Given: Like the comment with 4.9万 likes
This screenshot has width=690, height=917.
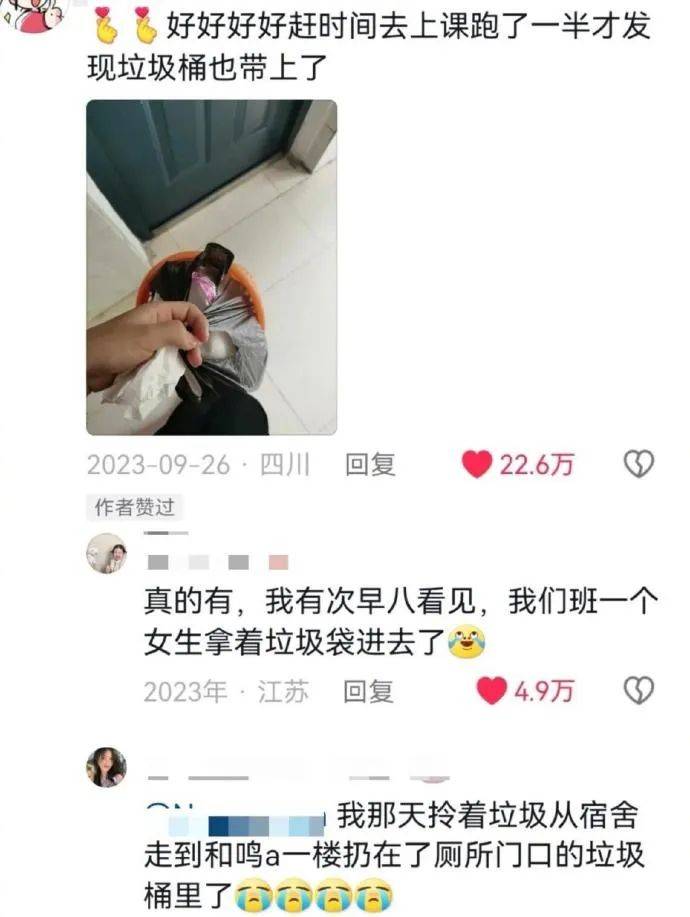Looking at the screenshot, I should (491, 690).
